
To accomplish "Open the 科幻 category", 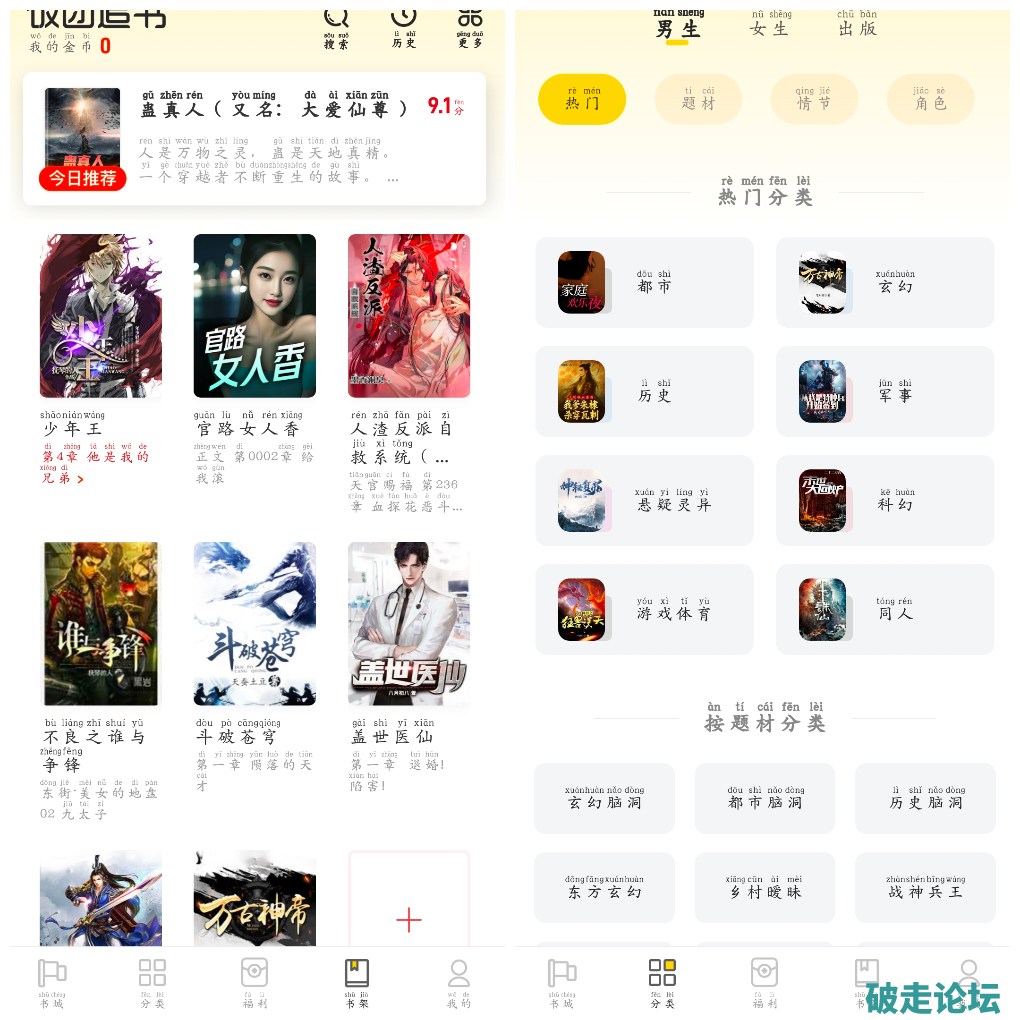I will point(885,500).
